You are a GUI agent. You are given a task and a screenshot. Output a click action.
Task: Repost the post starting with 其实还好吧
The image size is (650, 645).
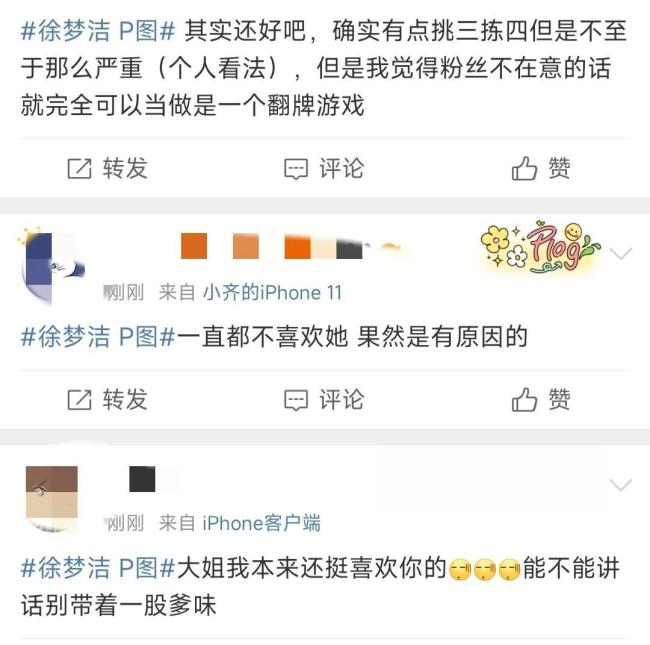107,169
